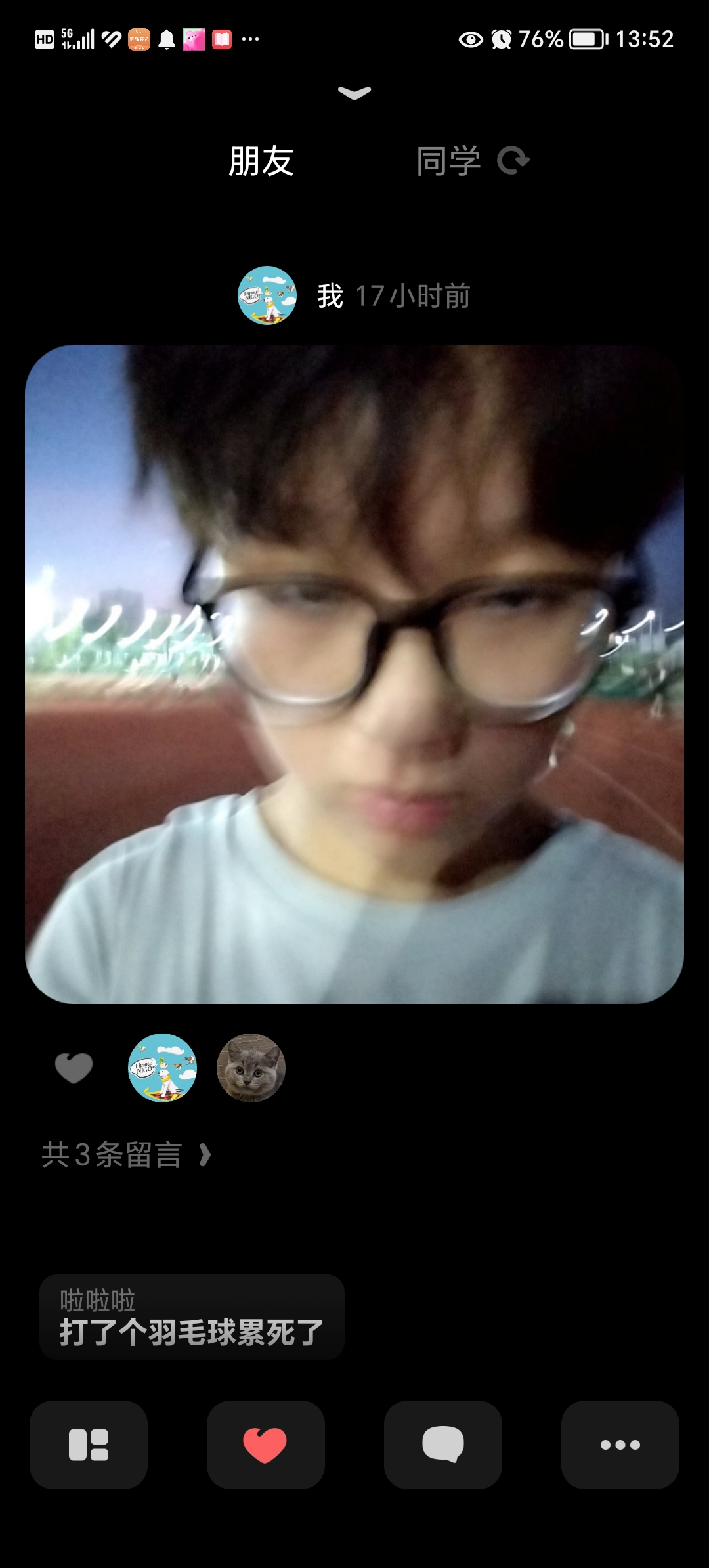Screen dimensions: 709x1568
Task: Open the posted selfie photo
Action: (x=354, y=674)
